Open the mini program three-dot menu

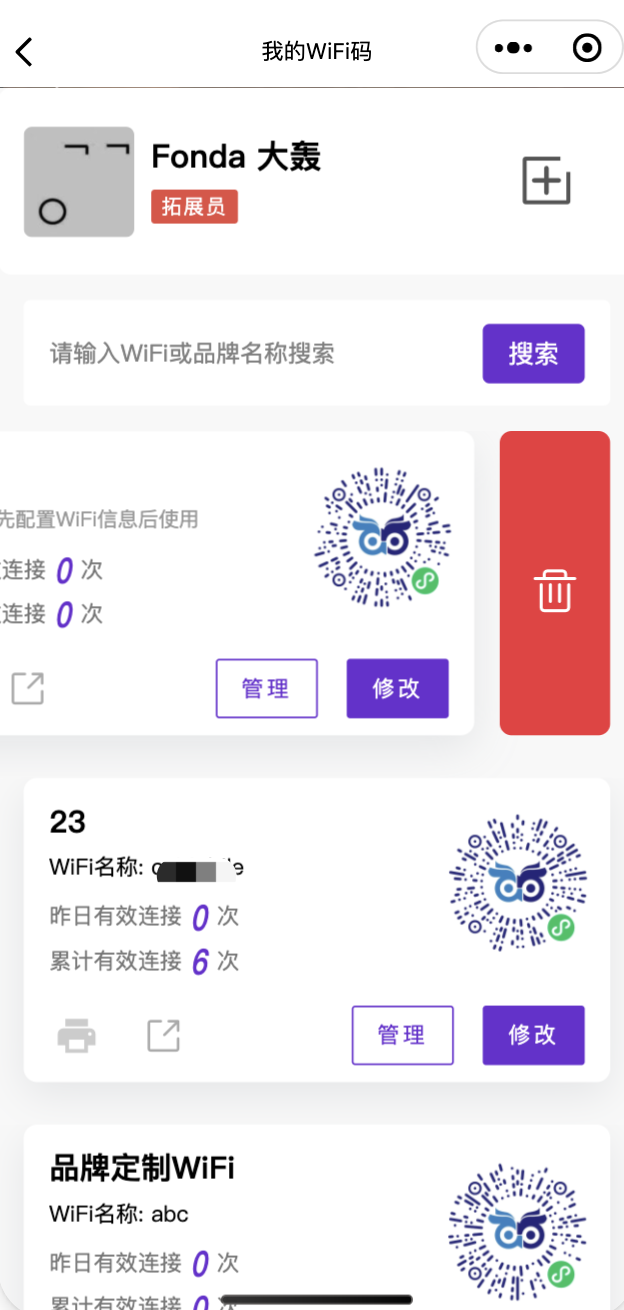click(x=513, y=48)
